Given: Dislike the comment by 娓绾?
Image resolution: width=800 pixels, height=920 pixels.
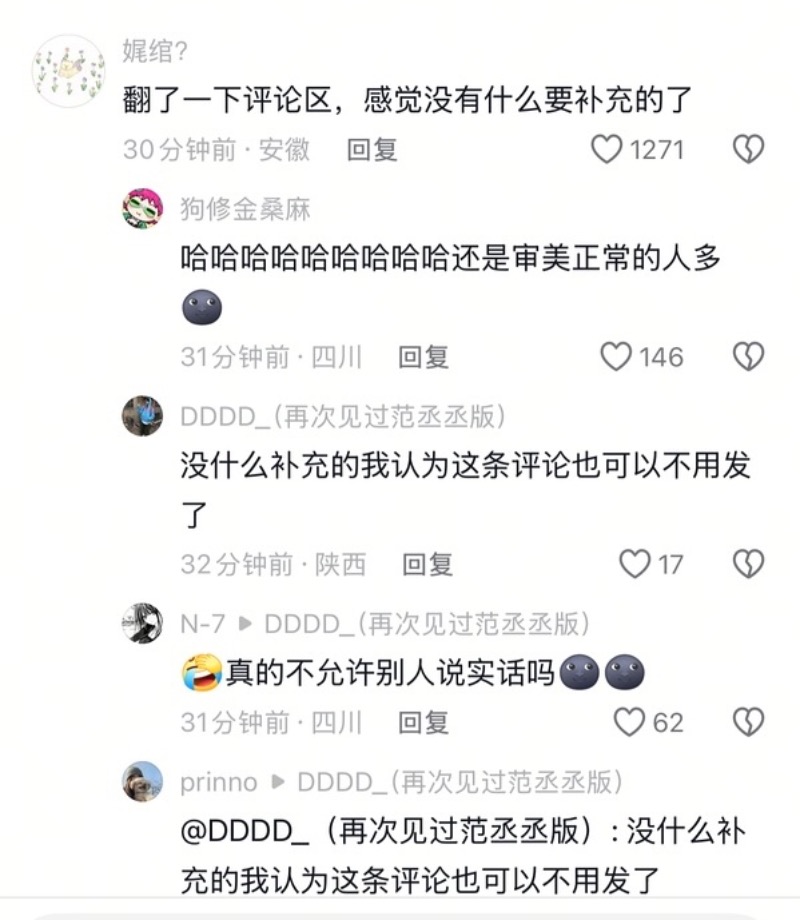Looking at the screenshot, I should pyautogui.click(x=748, y=150).
